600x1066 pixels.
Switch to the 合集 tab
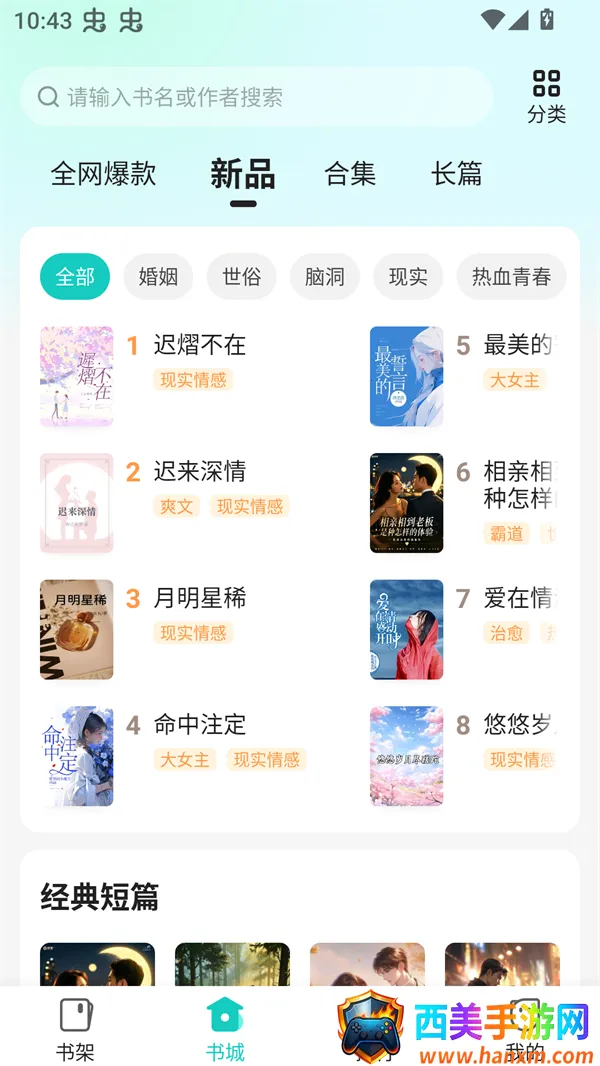tap(350, 174)
